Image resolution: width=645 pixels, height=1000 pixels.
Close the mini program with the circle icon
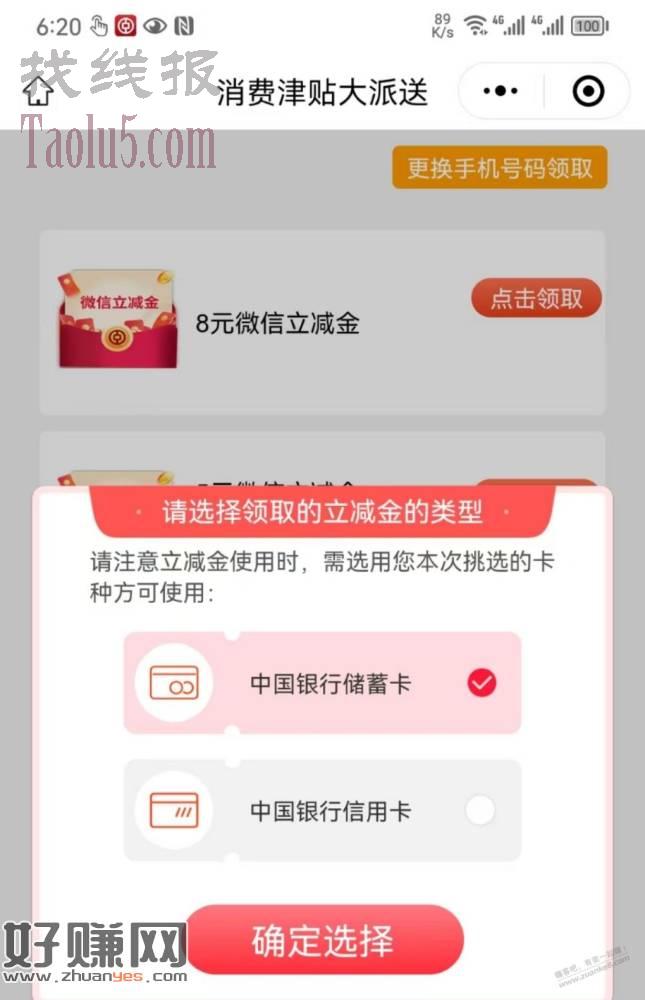coord(587,92)
